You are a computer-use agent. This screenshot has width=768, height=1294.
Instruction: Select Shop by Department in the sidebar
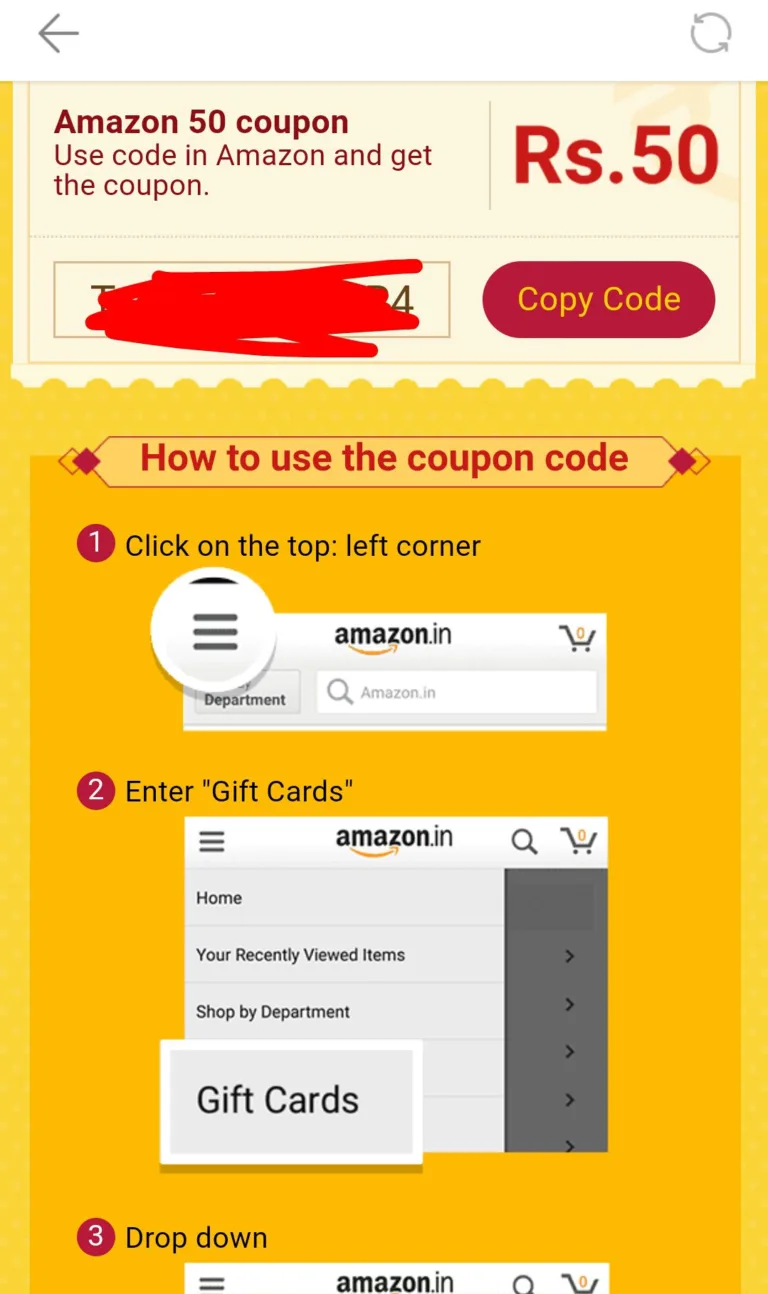272,1011
